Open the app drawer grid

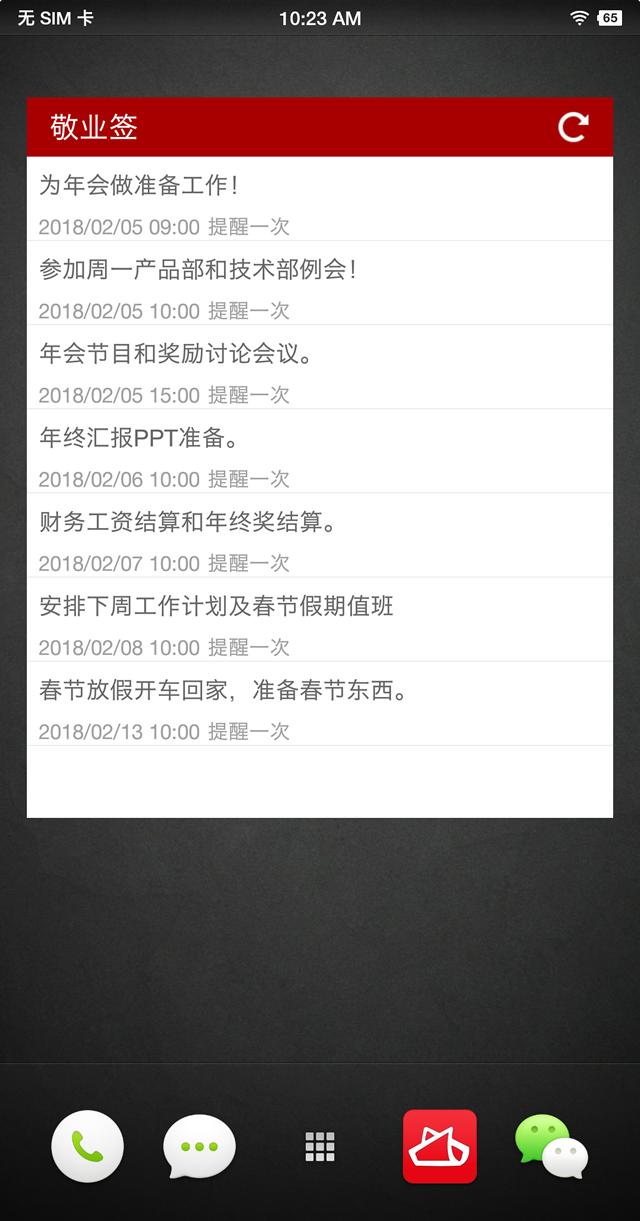(x=320, y=1147)
